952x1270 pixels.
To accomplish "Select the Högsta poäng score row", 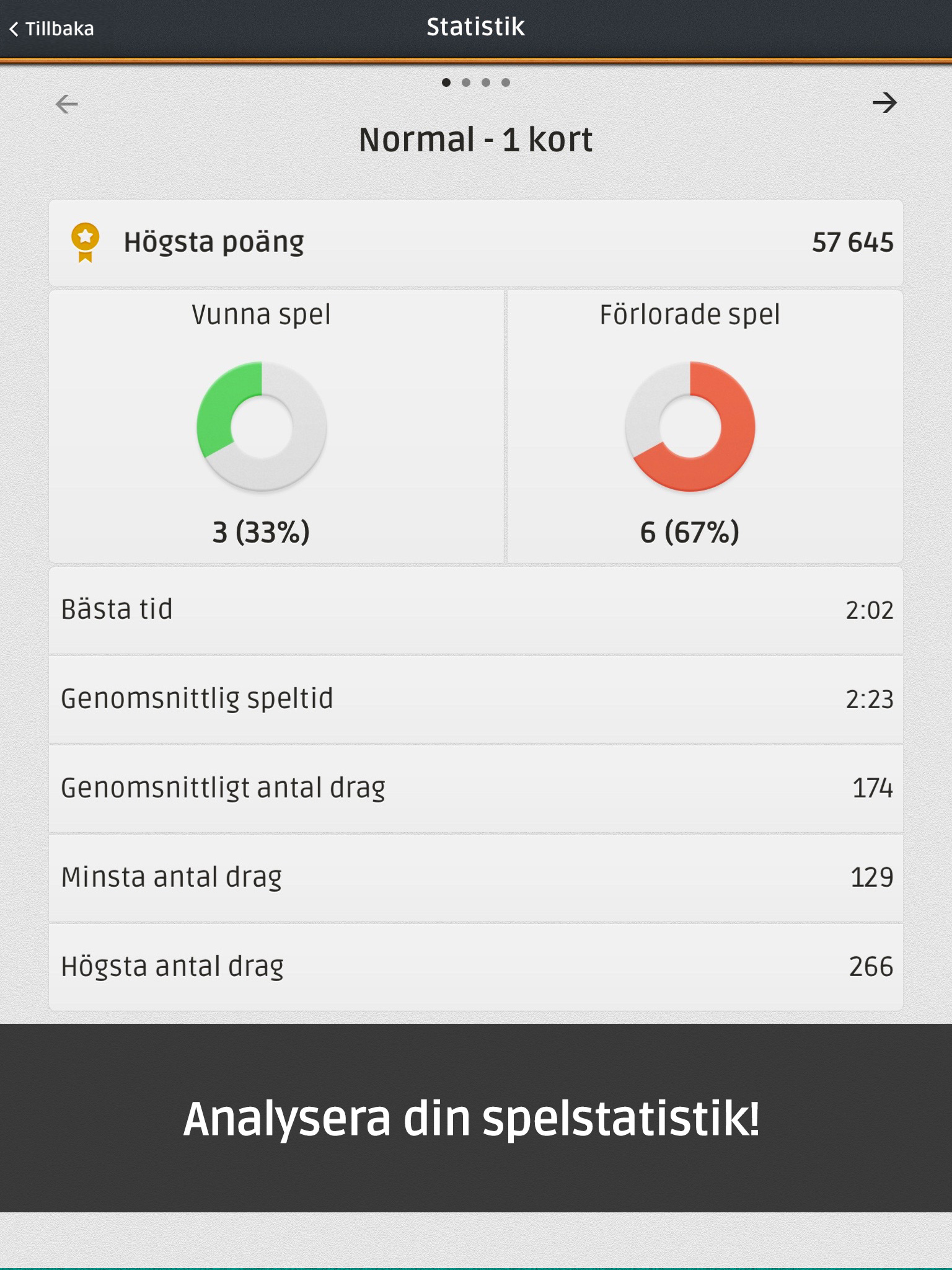I will click(476, 242).
